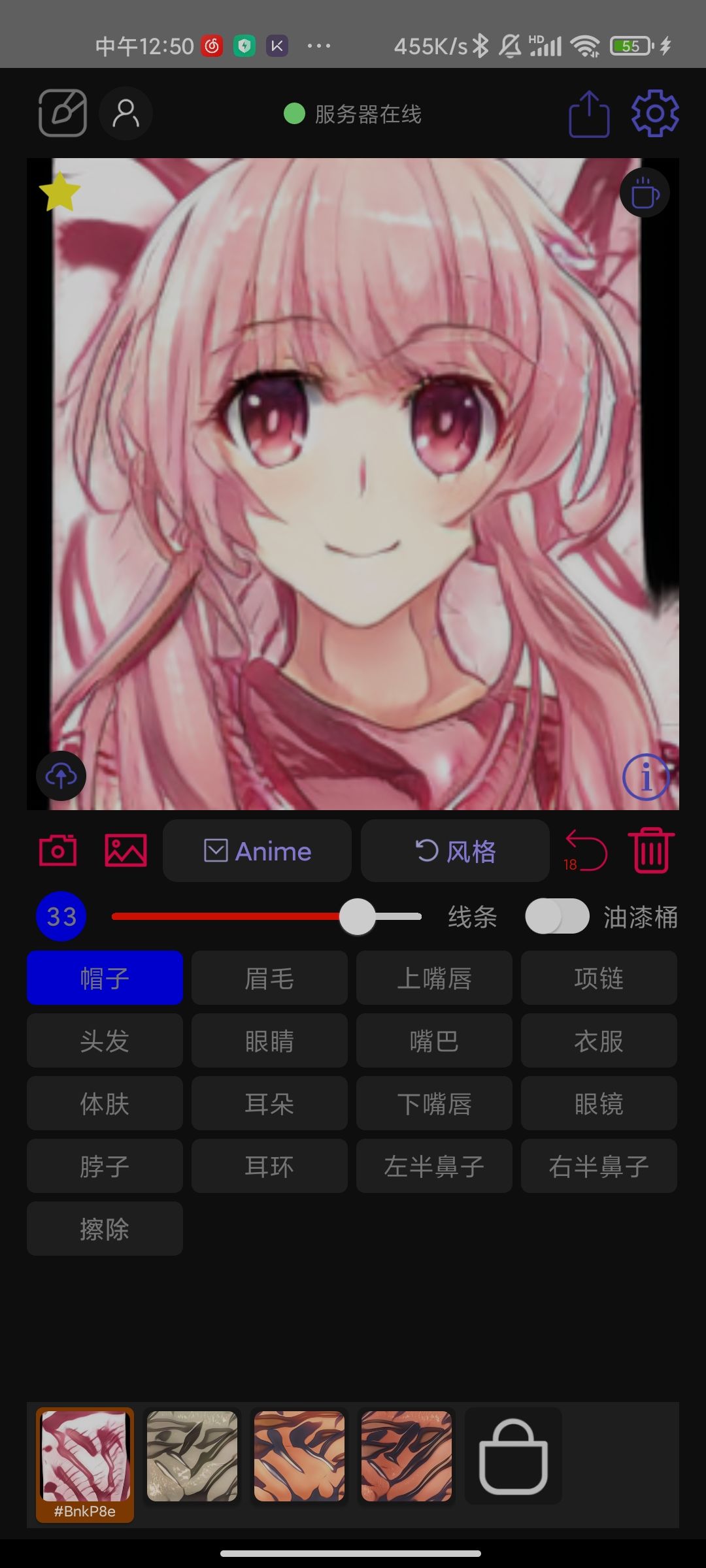The width and height of the screenshot is (706, 1568).
Task: Open the user profile icon
Action: pyautogui.click(x=126, y=114)
